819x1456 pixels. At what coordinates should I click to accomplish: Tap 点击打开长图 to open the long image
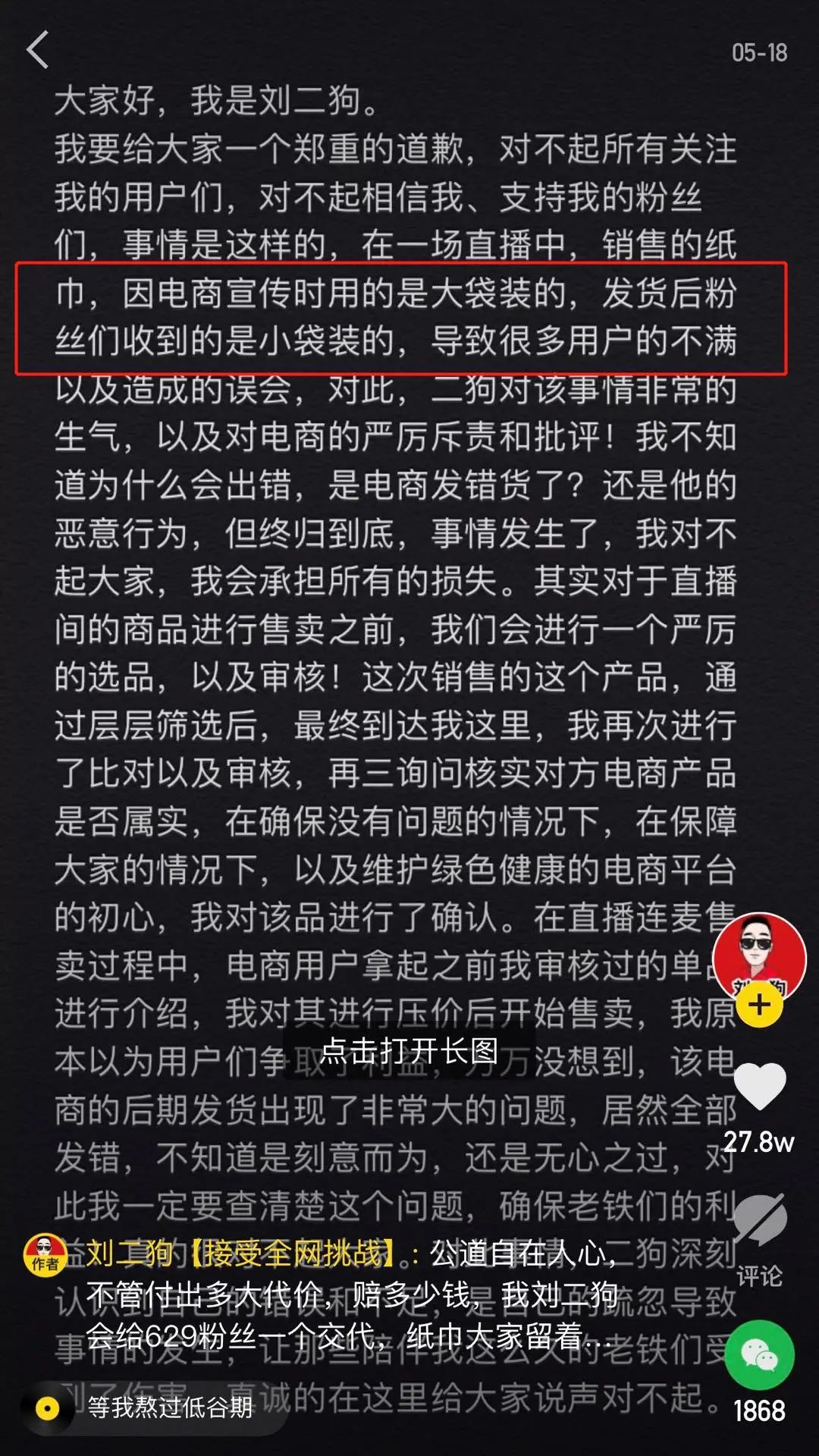pyautogui.click(x=409, y=1051)
